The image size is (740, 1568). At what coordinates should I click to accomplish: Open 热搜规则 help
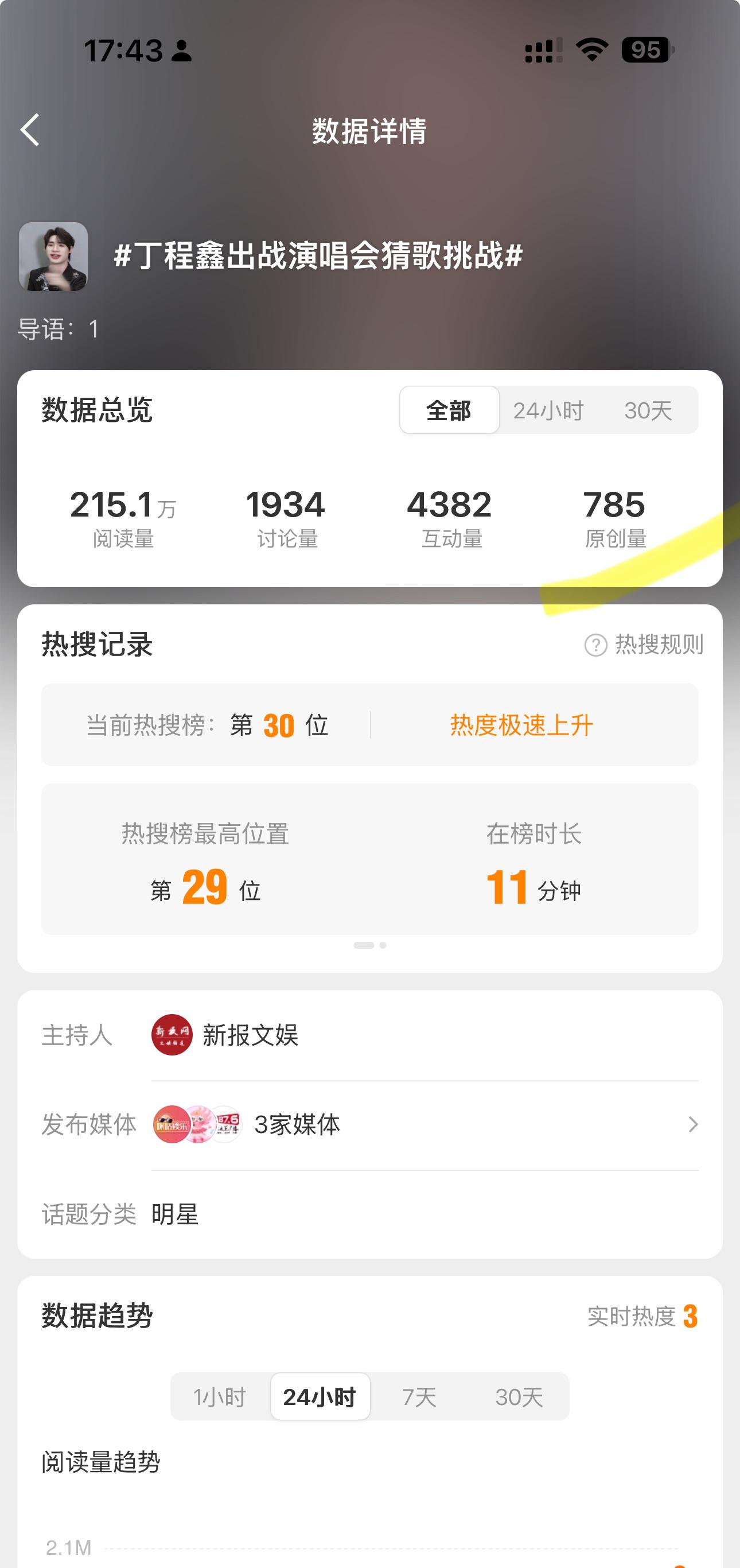point(644,645)
